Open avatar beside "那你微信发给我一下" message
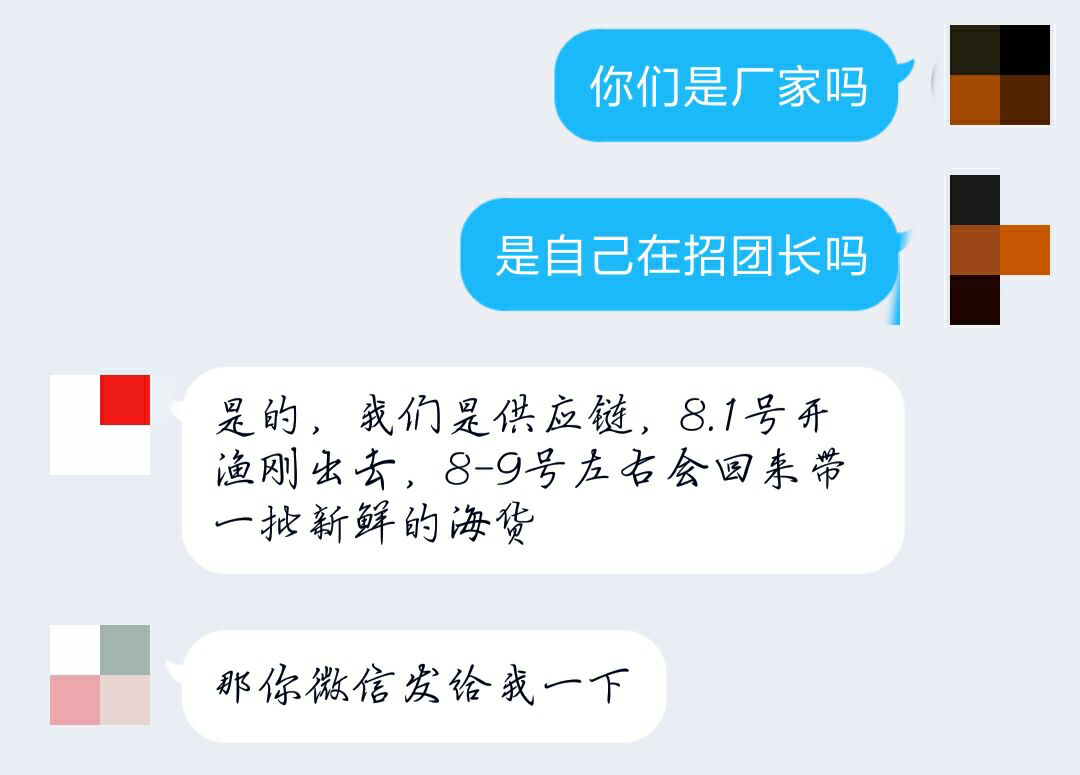Viewport: 1080px width, 775px height. pyautogui.click(x=100, y=675)
